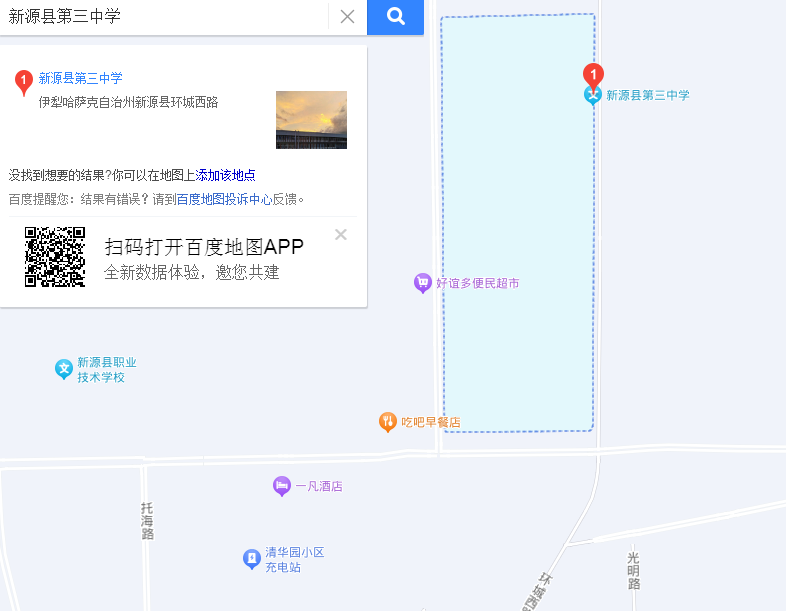This screenshot has width=786, height=611.
Task: View the photo thumbnail of 新源县第三中学
Action: click(x=311, y=120)
